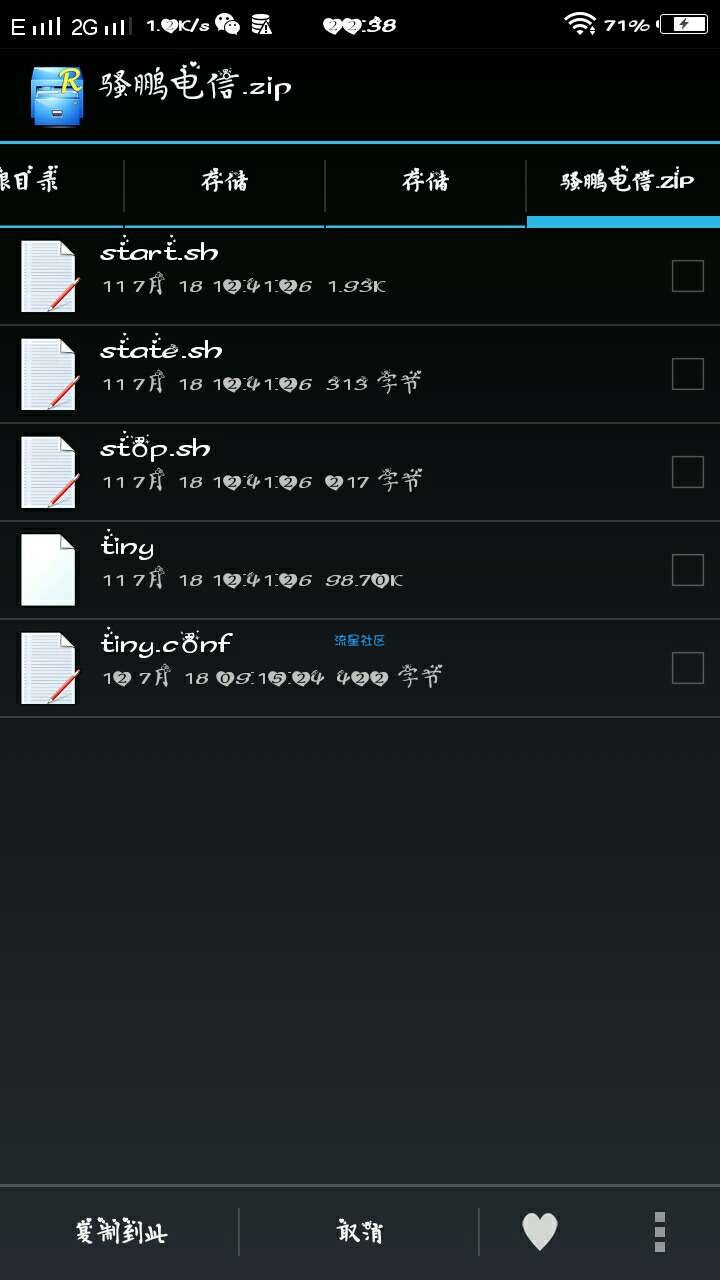720x1280 pixels.
Task: Cancel with the 取消 button
Action: point(359,1231)
